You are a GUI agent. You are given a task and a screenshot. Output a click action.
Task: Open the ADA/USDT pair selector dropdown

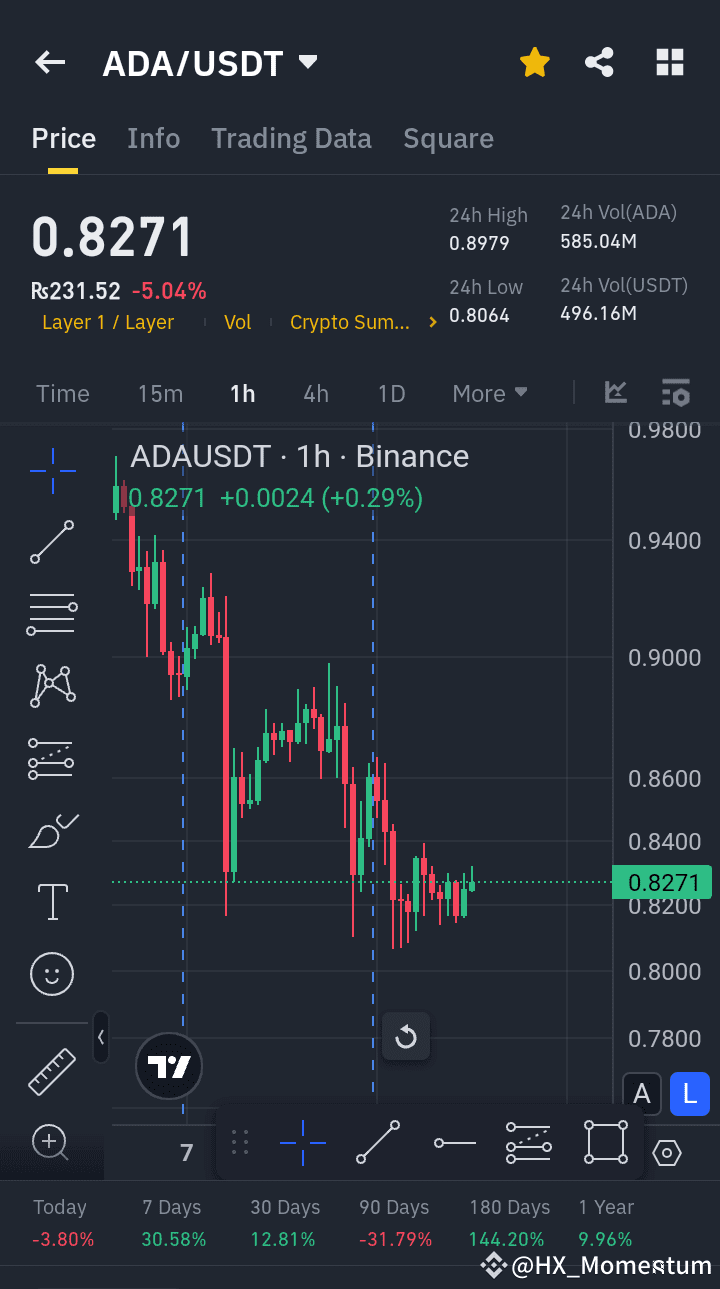307,62
